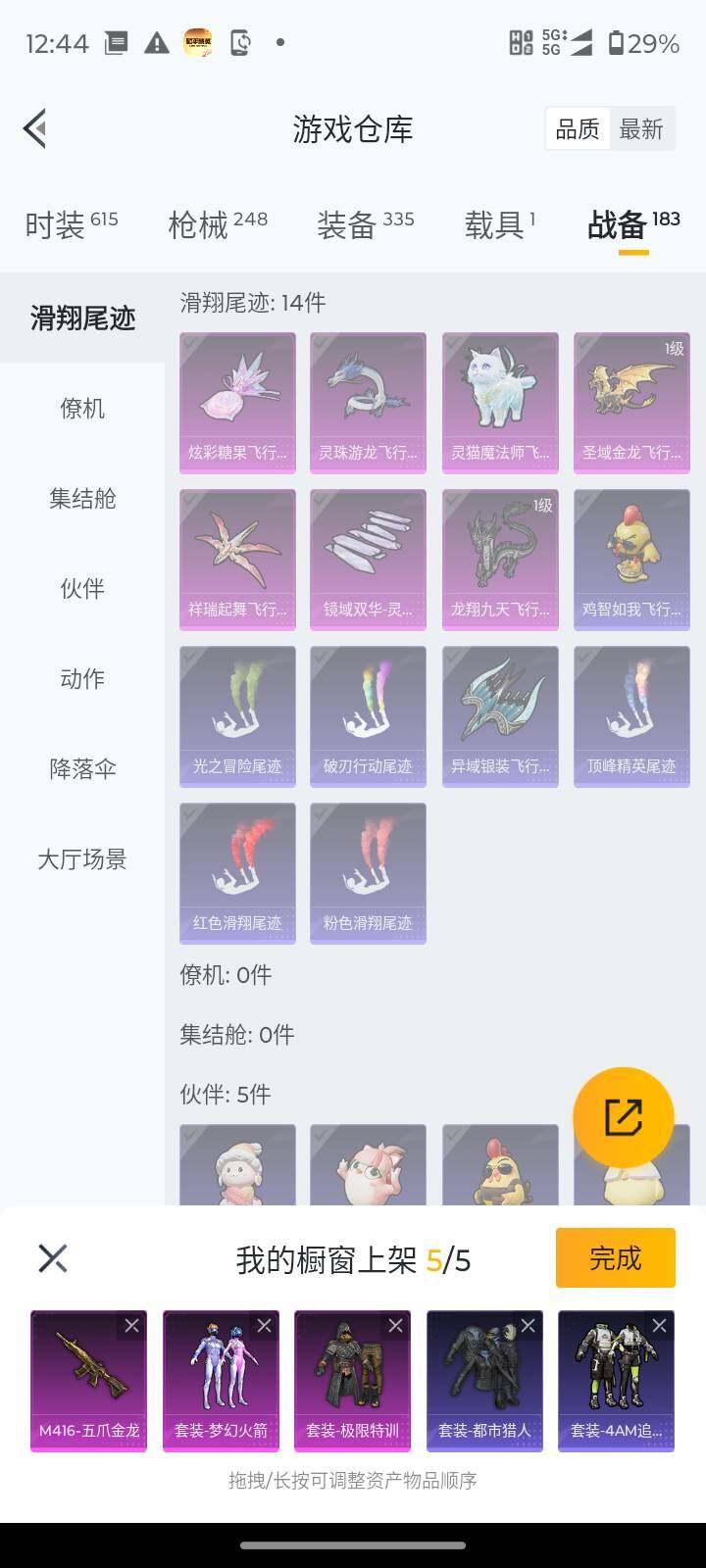Close the 我的橱窗上架 panel
The width and height of the screenshot is (706, 1568).
(53, 1257)
